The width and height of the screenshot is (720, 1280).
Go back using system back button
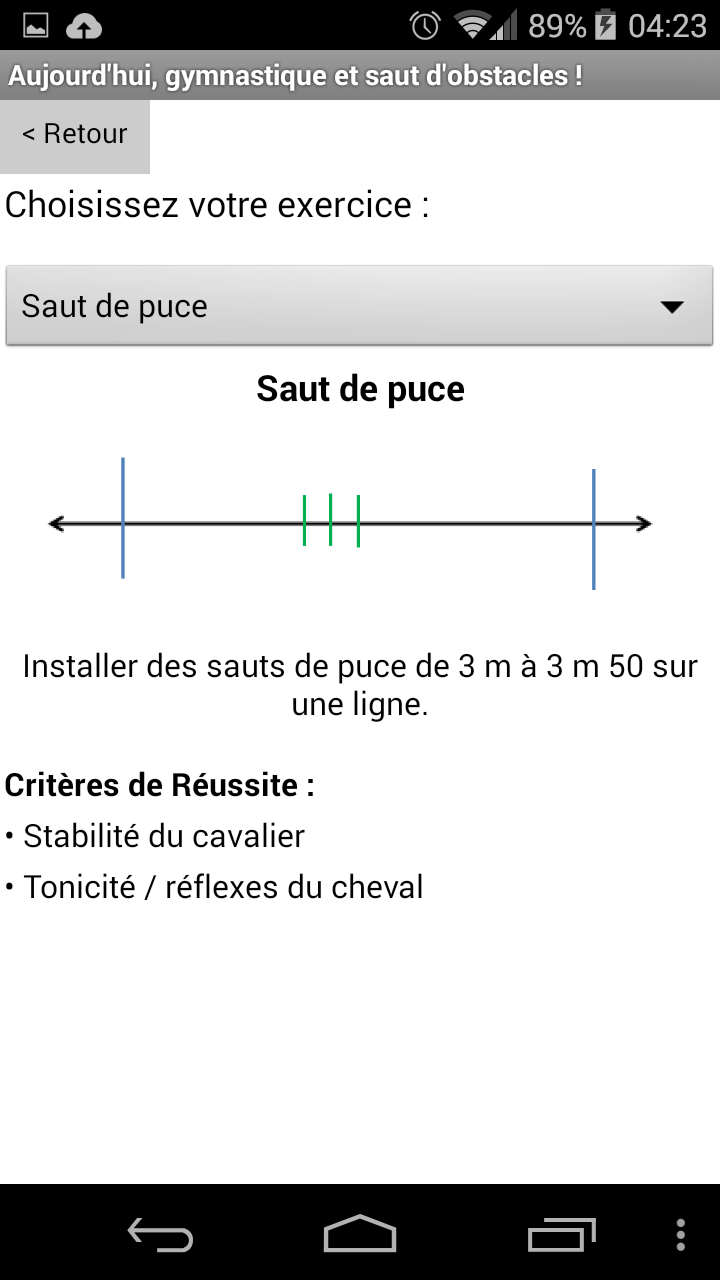tap(160, 1235)
